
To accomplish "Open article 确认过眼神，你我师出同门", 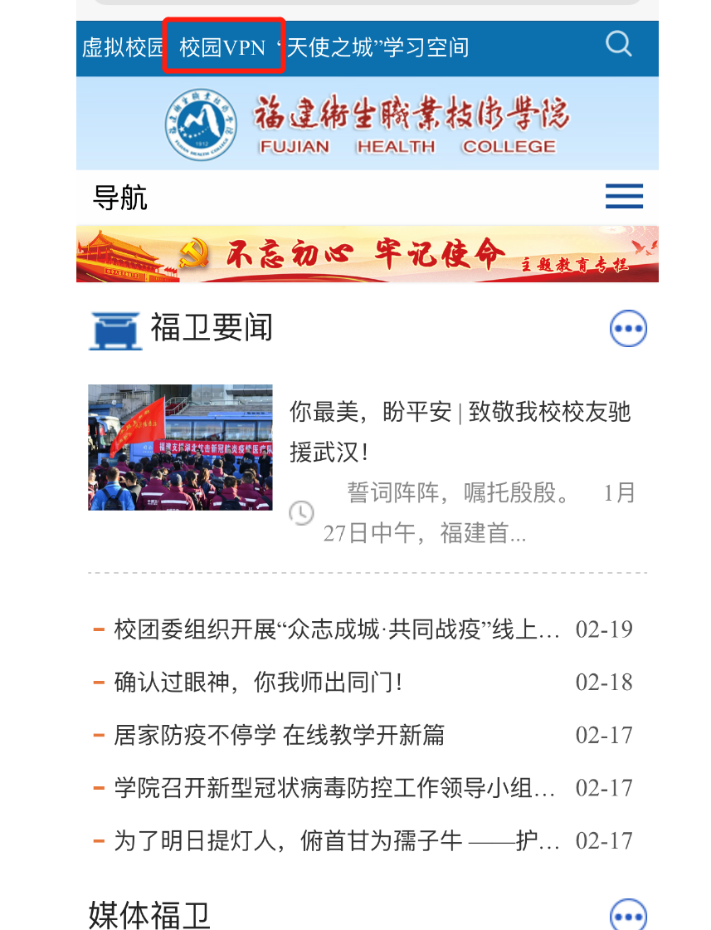I will click(x=258, y=683).
